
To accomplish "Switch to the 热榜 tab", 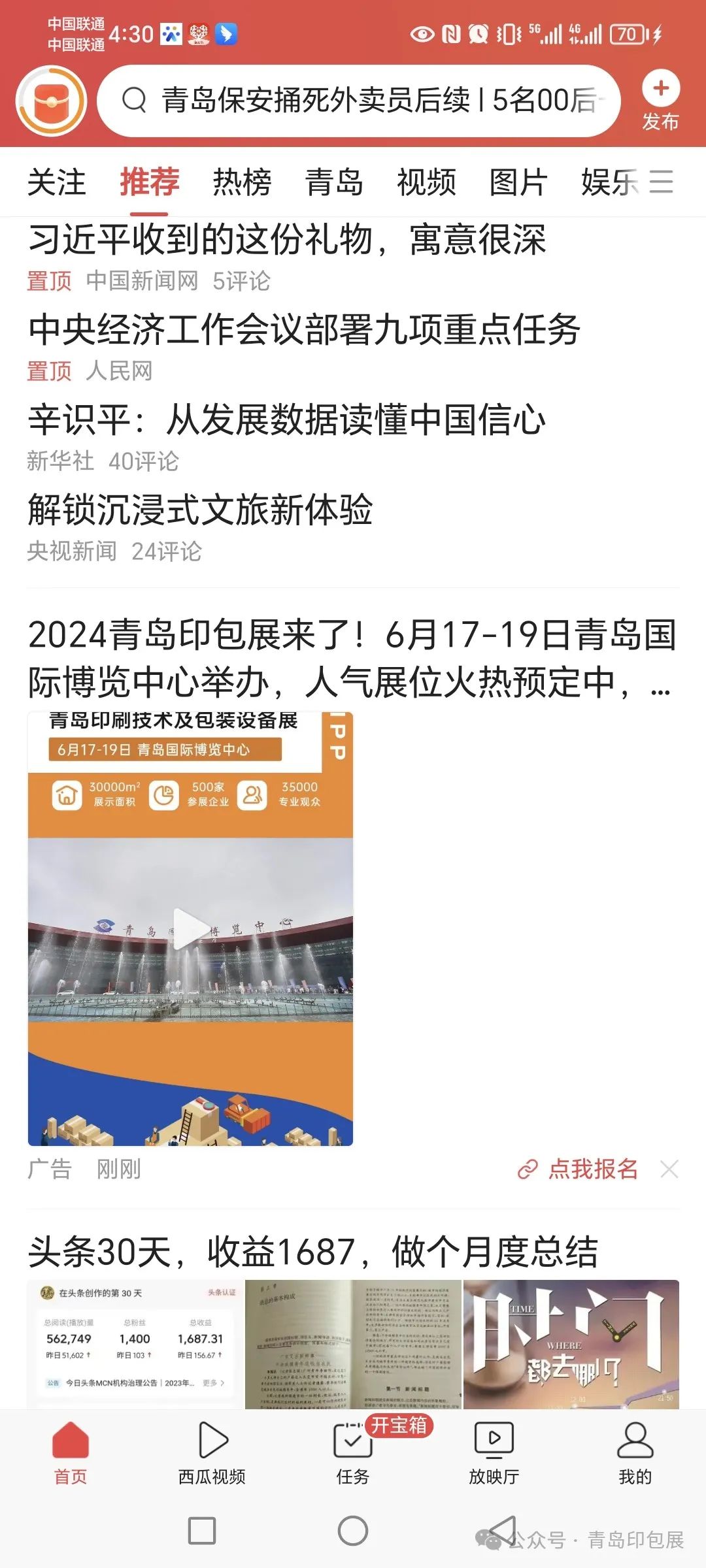I will point(242,182).
